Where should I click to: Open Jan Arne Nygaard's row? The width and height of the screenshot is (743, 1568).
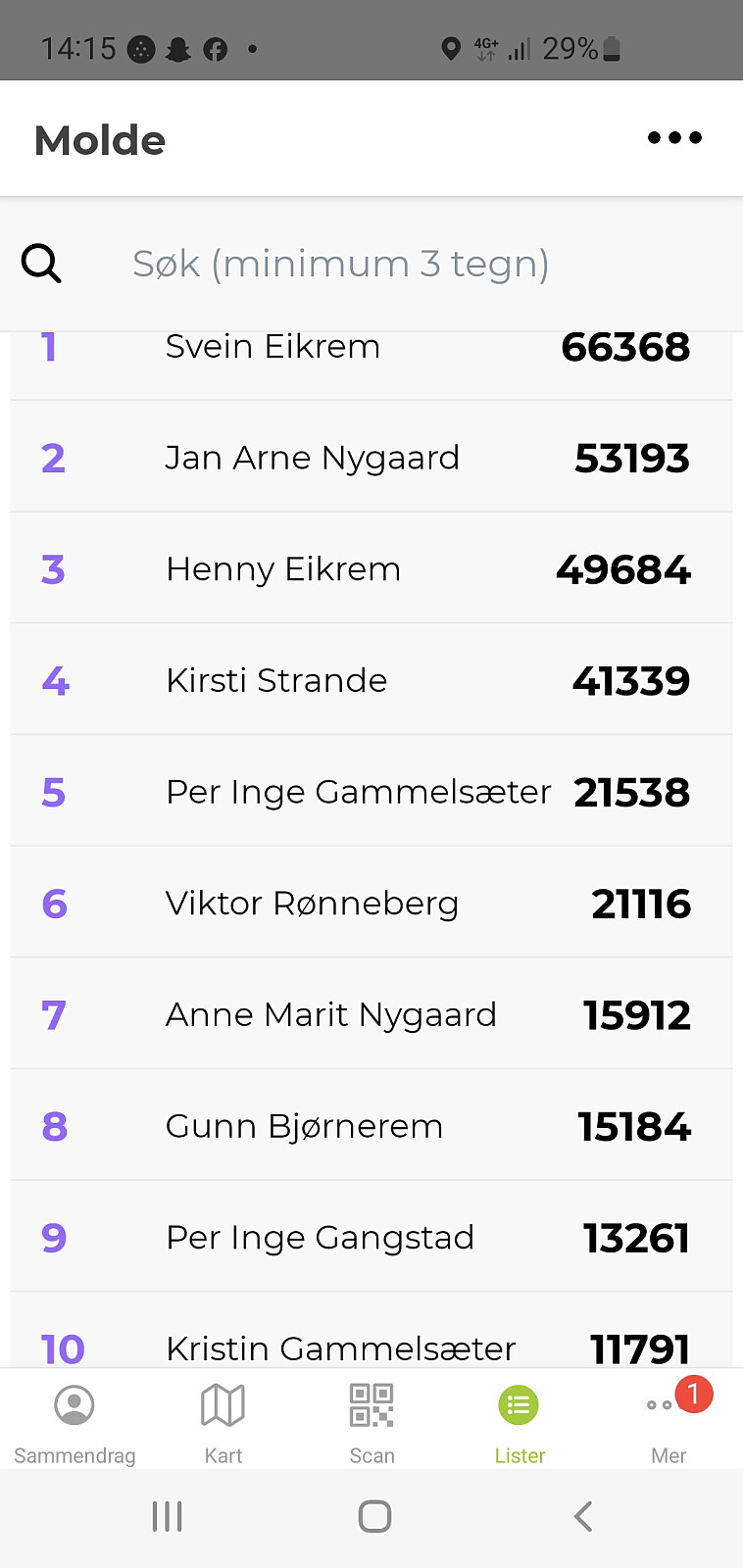click(x=371, y=457)
